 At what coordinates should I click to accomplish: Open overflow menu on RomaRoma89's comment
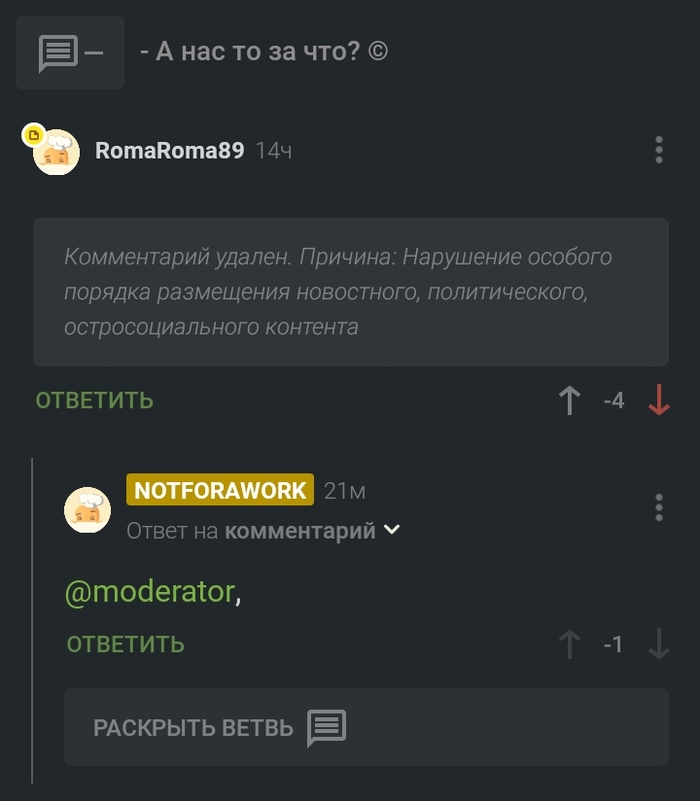click(658, 150)
